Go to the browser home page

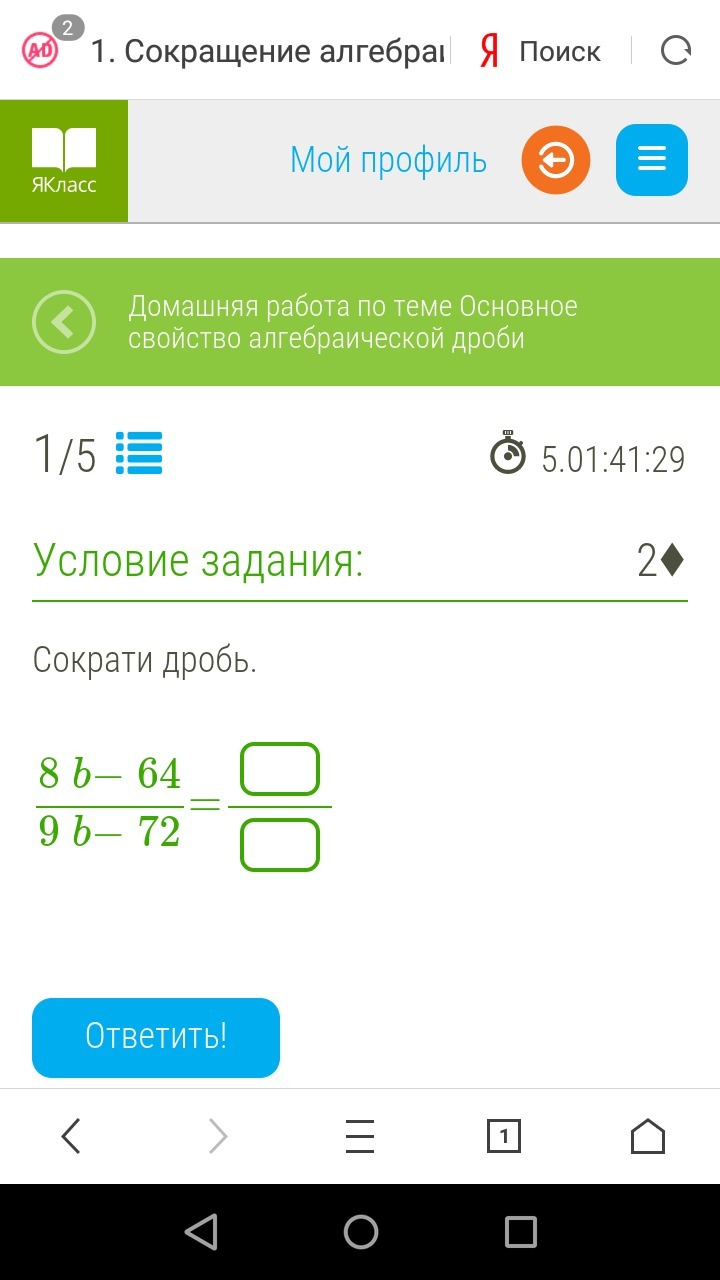point(648,1136)
